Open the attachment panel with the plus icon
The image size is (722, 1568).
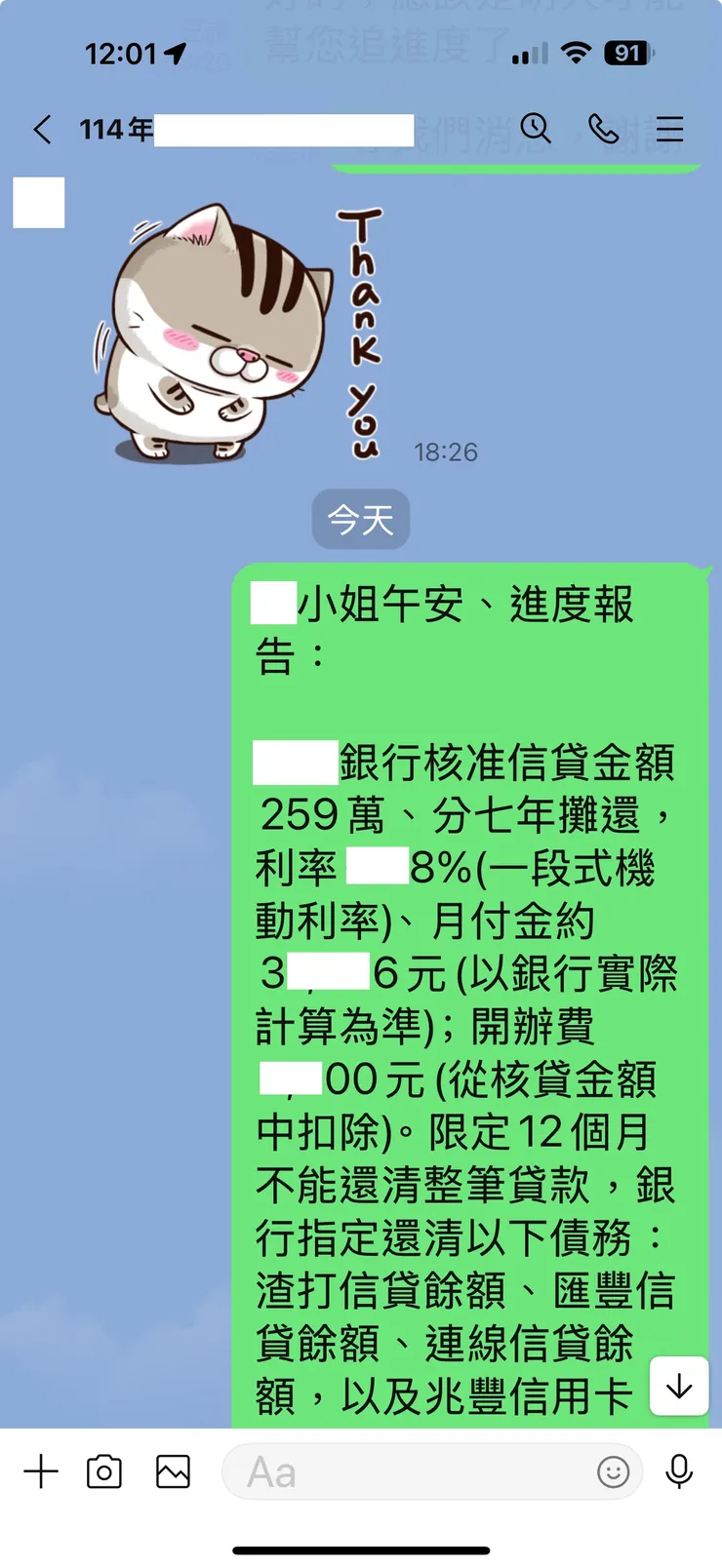[x=41, y=1472]
